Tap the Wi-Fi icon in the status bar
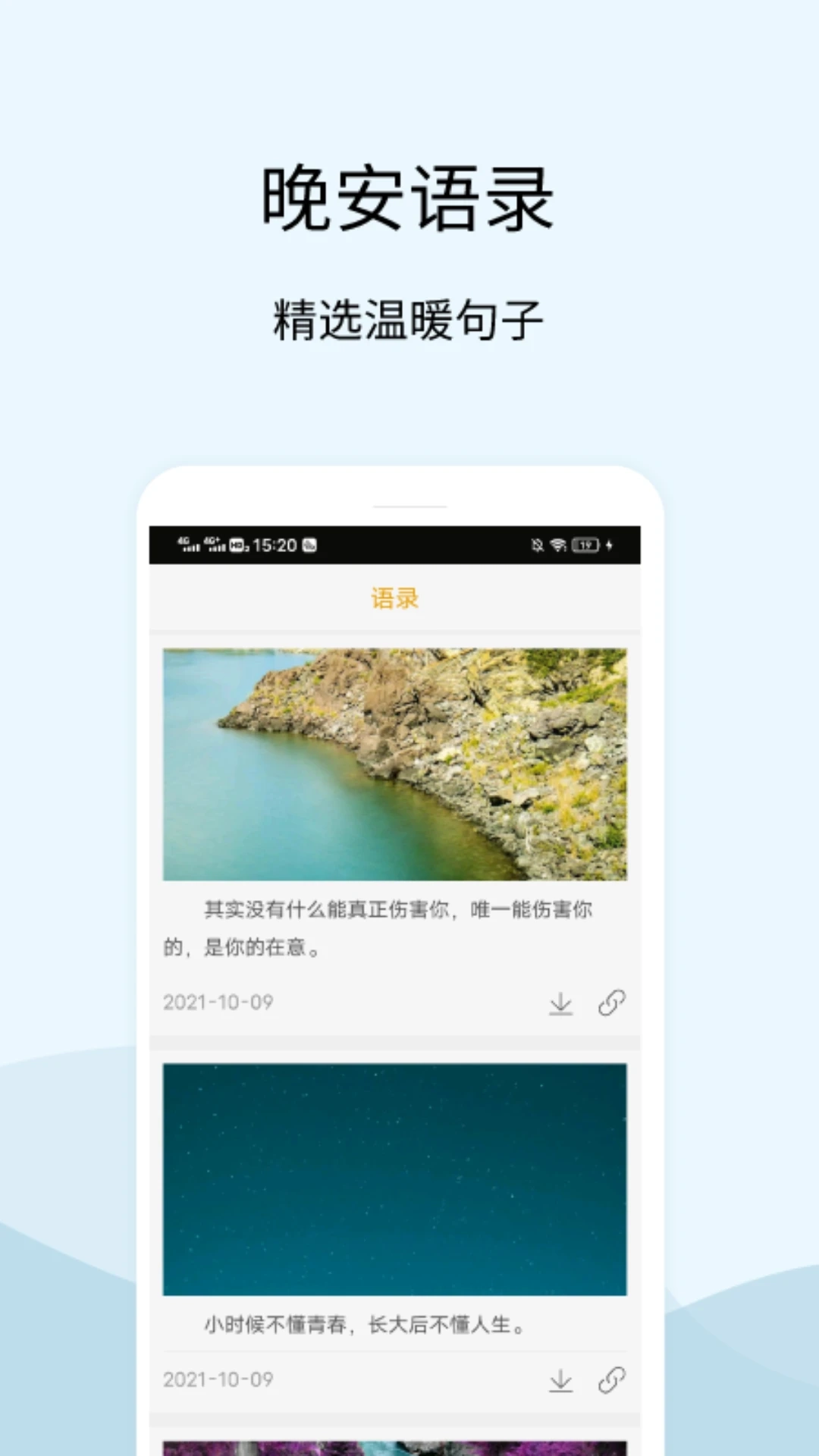 click(x=559, y=545)
